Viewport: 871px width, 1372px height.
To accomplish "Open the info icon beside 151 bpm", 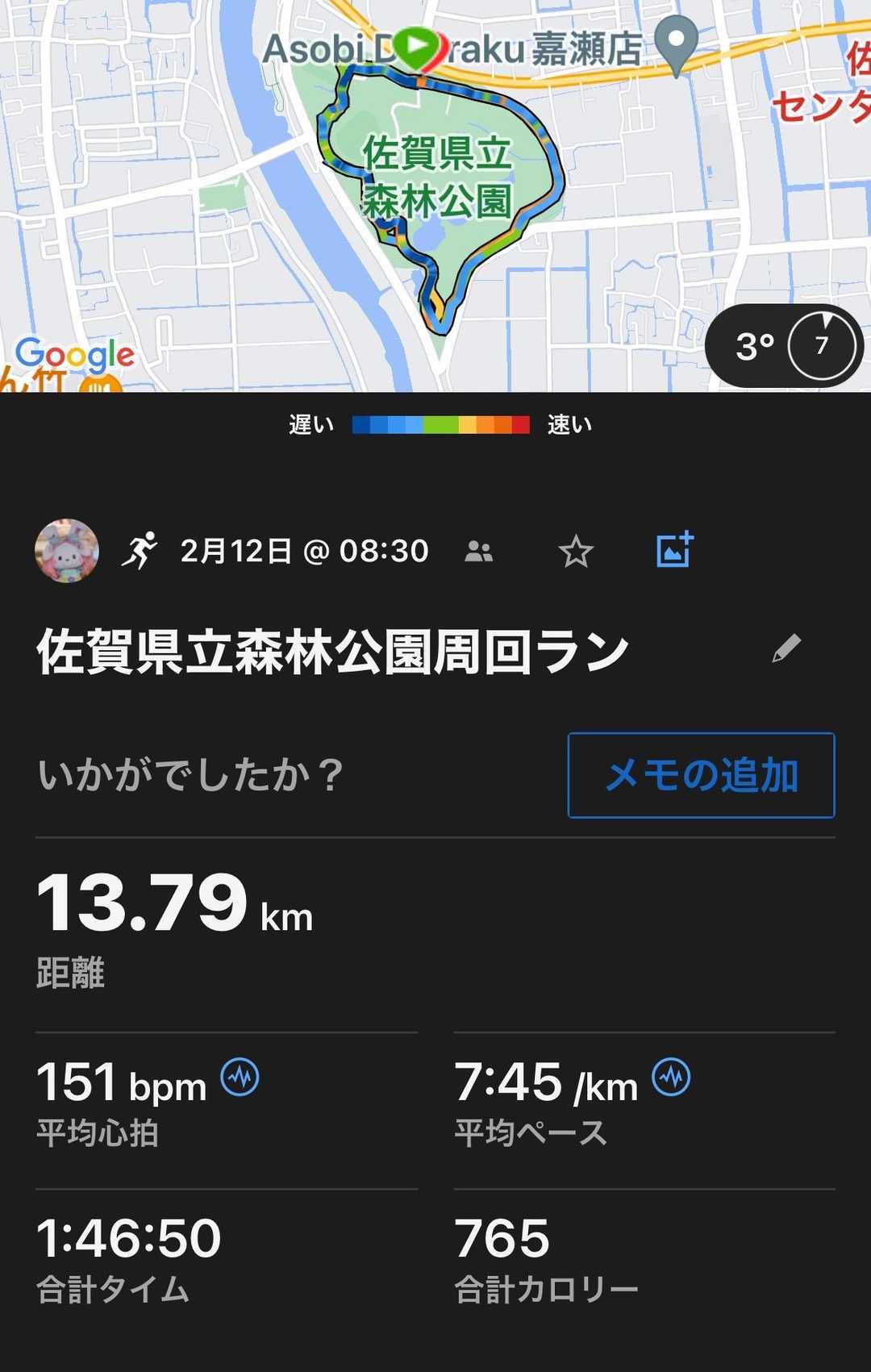I will pos(240,1077).
